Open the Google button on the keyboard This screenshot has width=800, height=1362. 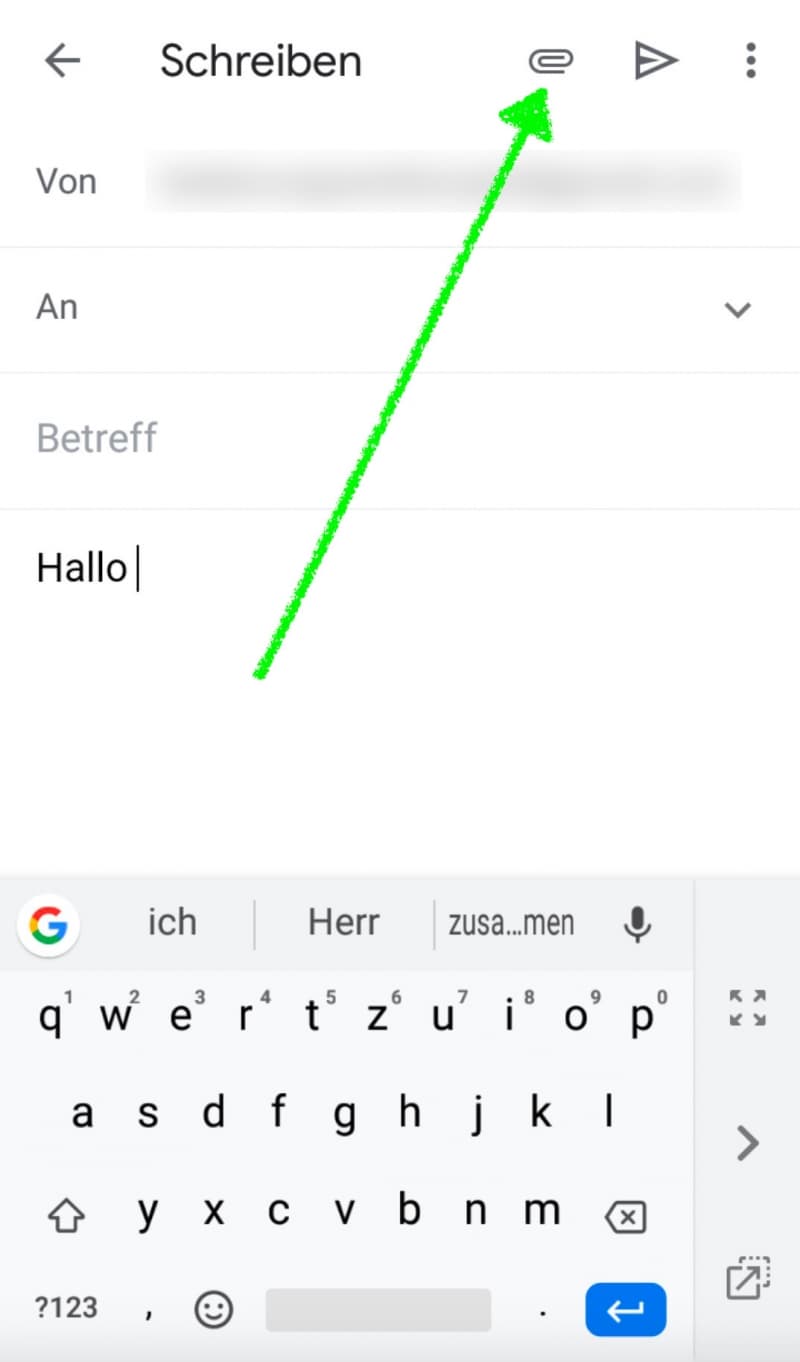pyautogui.click(x=48, y=925)
